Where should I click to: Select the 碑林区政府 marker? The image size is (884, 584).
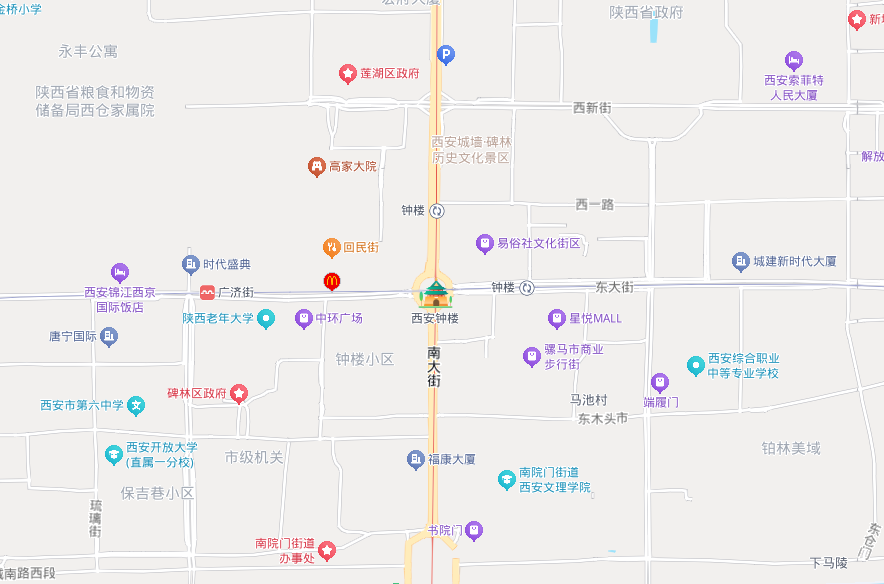click(239, 393)
